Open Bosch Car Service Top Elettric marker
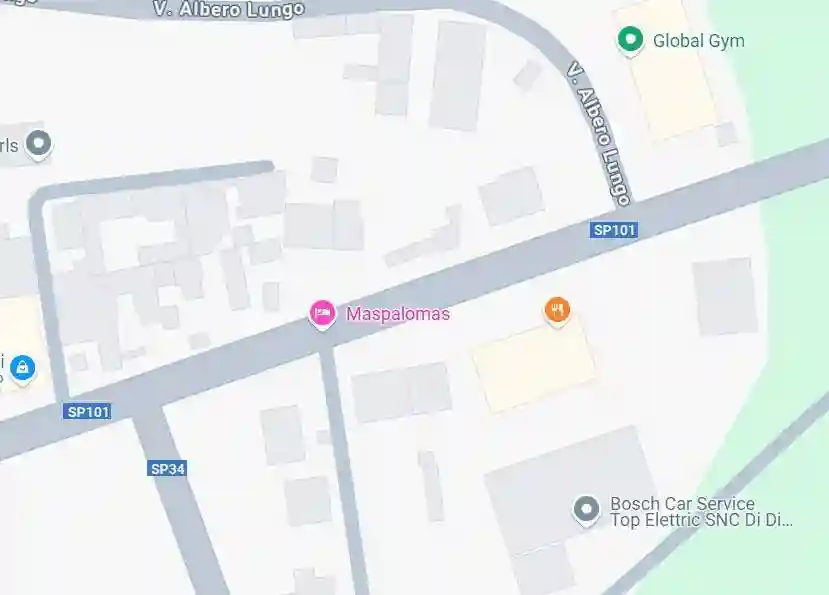 (585, 510)
